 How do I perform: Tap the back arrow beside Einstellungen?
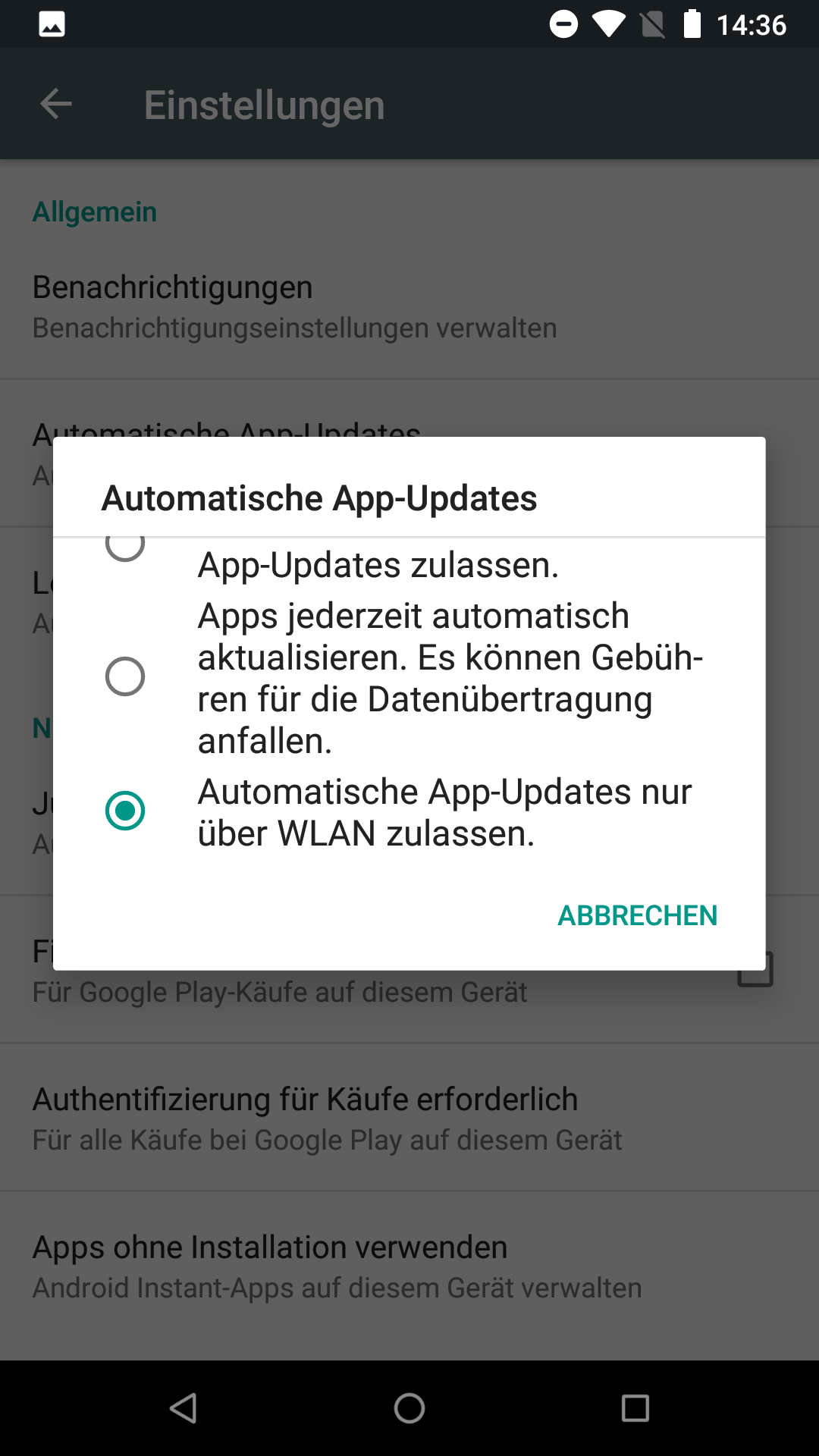click(55, 104)
